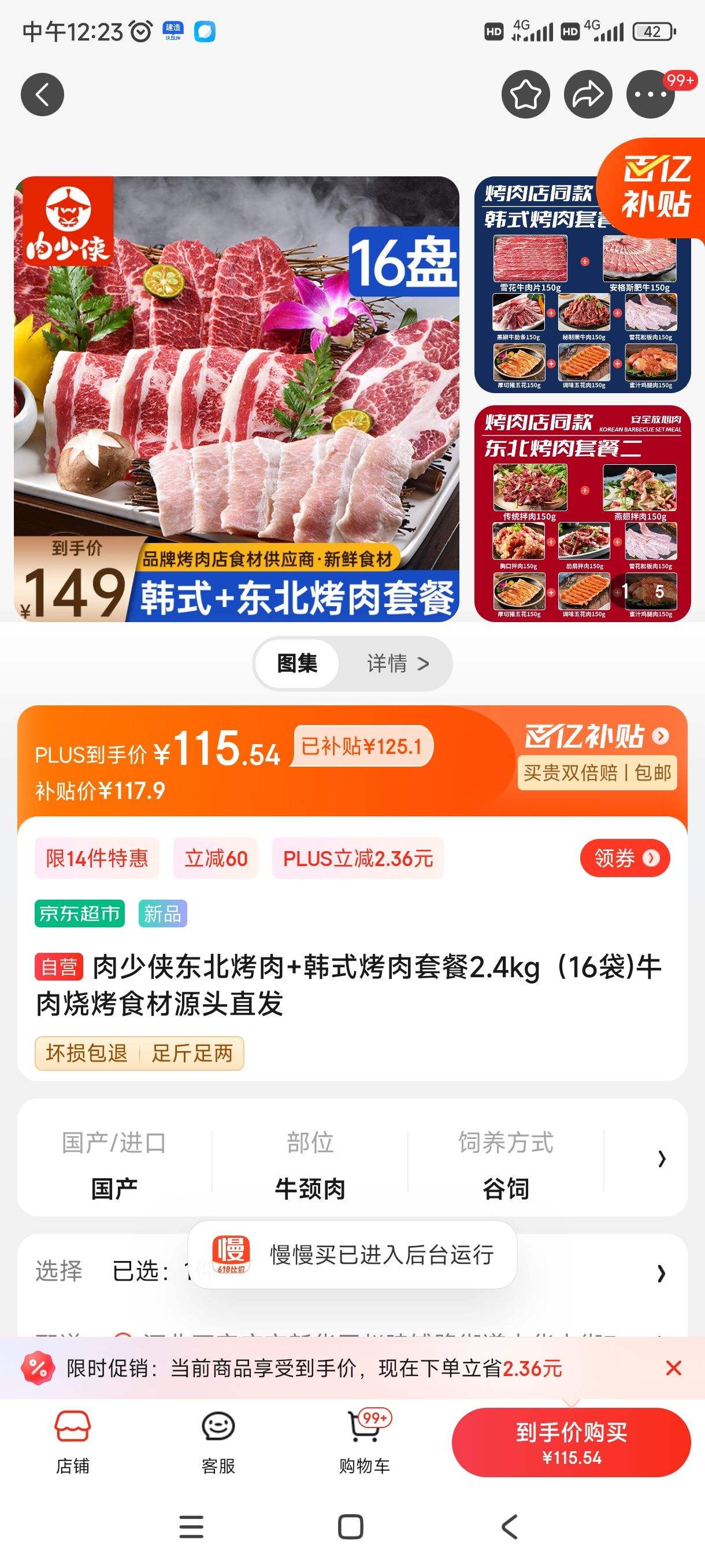View the 韩式烤肉套餐 thumbnail image
The height and width of the screenshot is (1568, 705).
(x=582, y=284)
